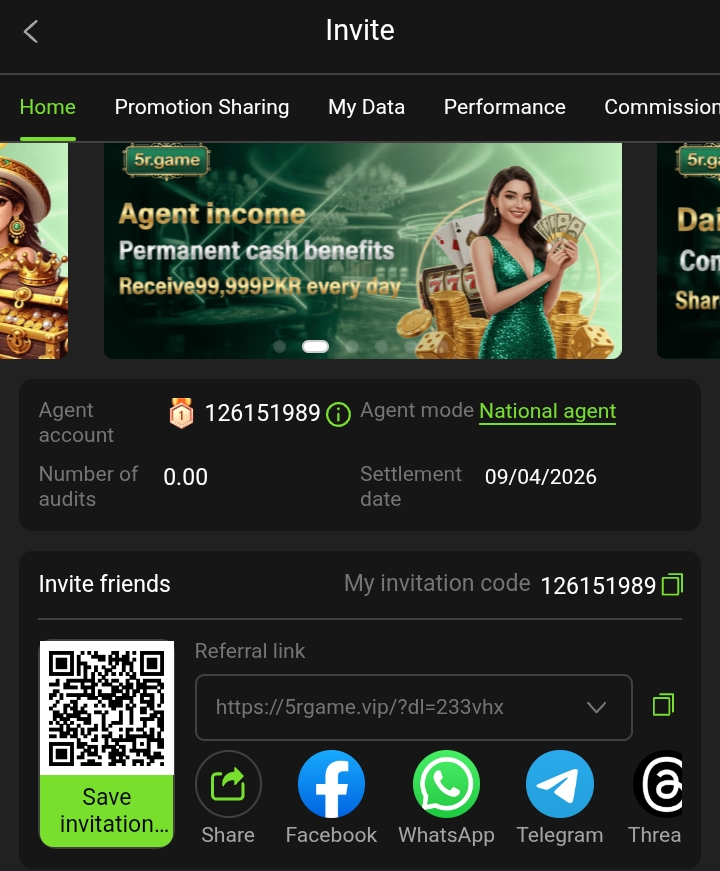Viewport: 720px width, 871px height.
Task: Select the Home tab
Action: tap(47, 107)
